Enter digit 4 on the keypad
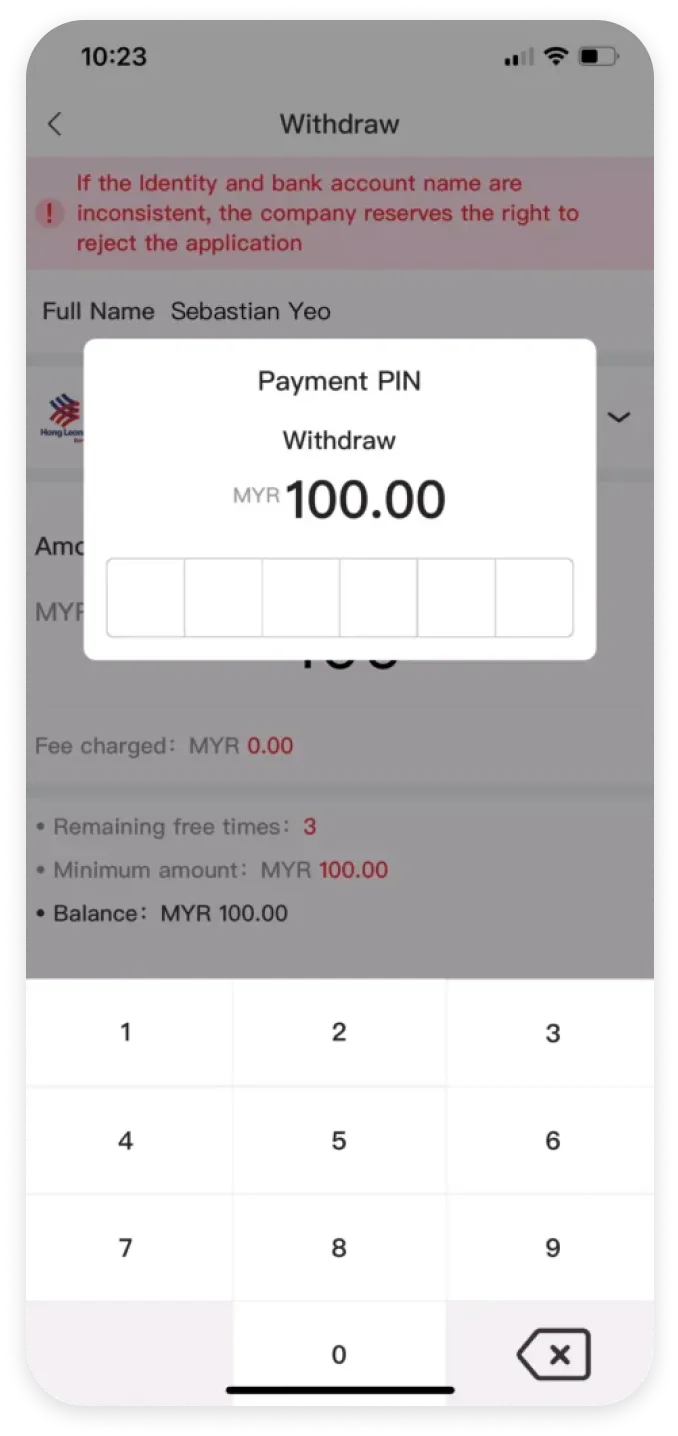Image resolution: width=678 pixels, height=1436 pixels. [x=128, y=1140]
